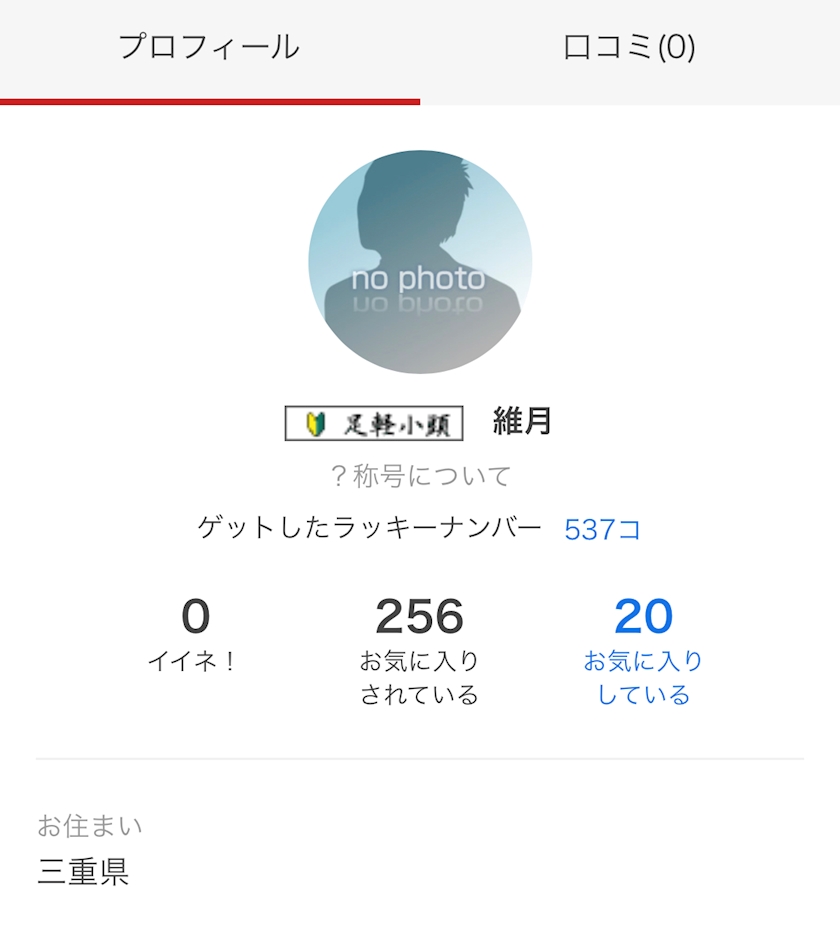Open the 537コ lucky numbers link

(602, 529)
